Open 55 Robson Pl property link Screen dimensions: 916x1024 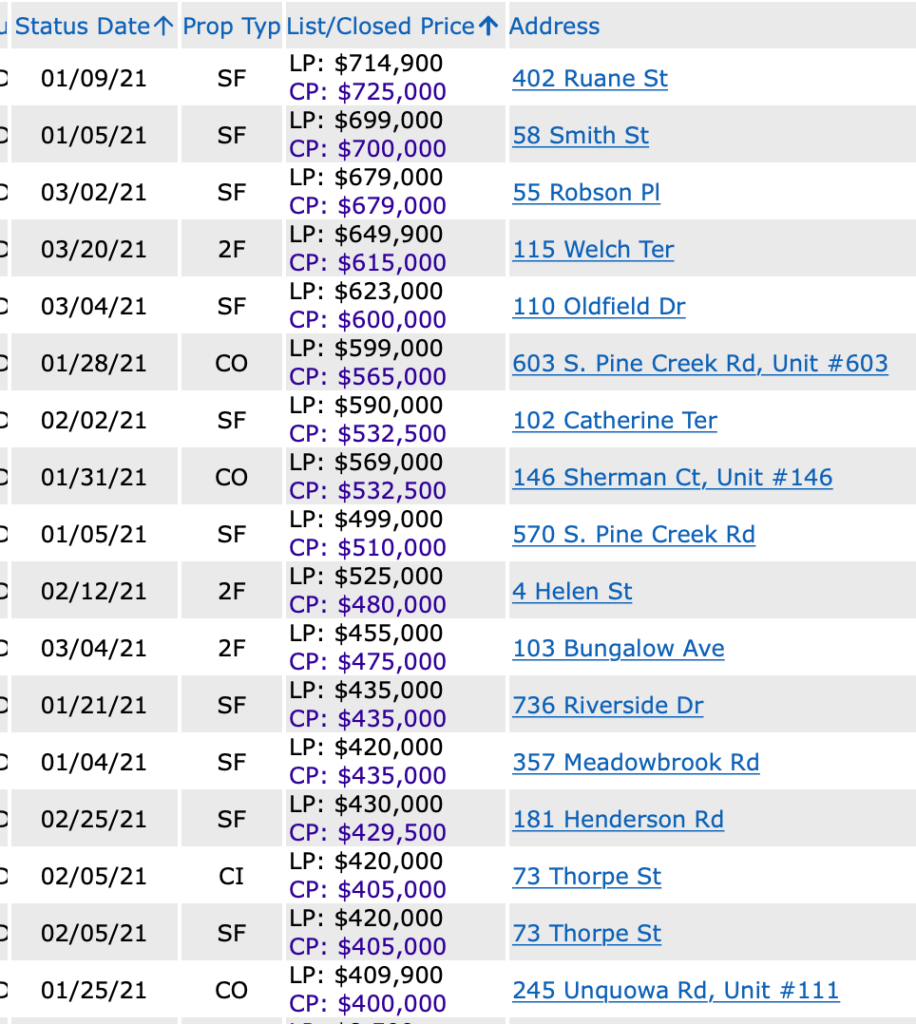(x=586, y=193)
